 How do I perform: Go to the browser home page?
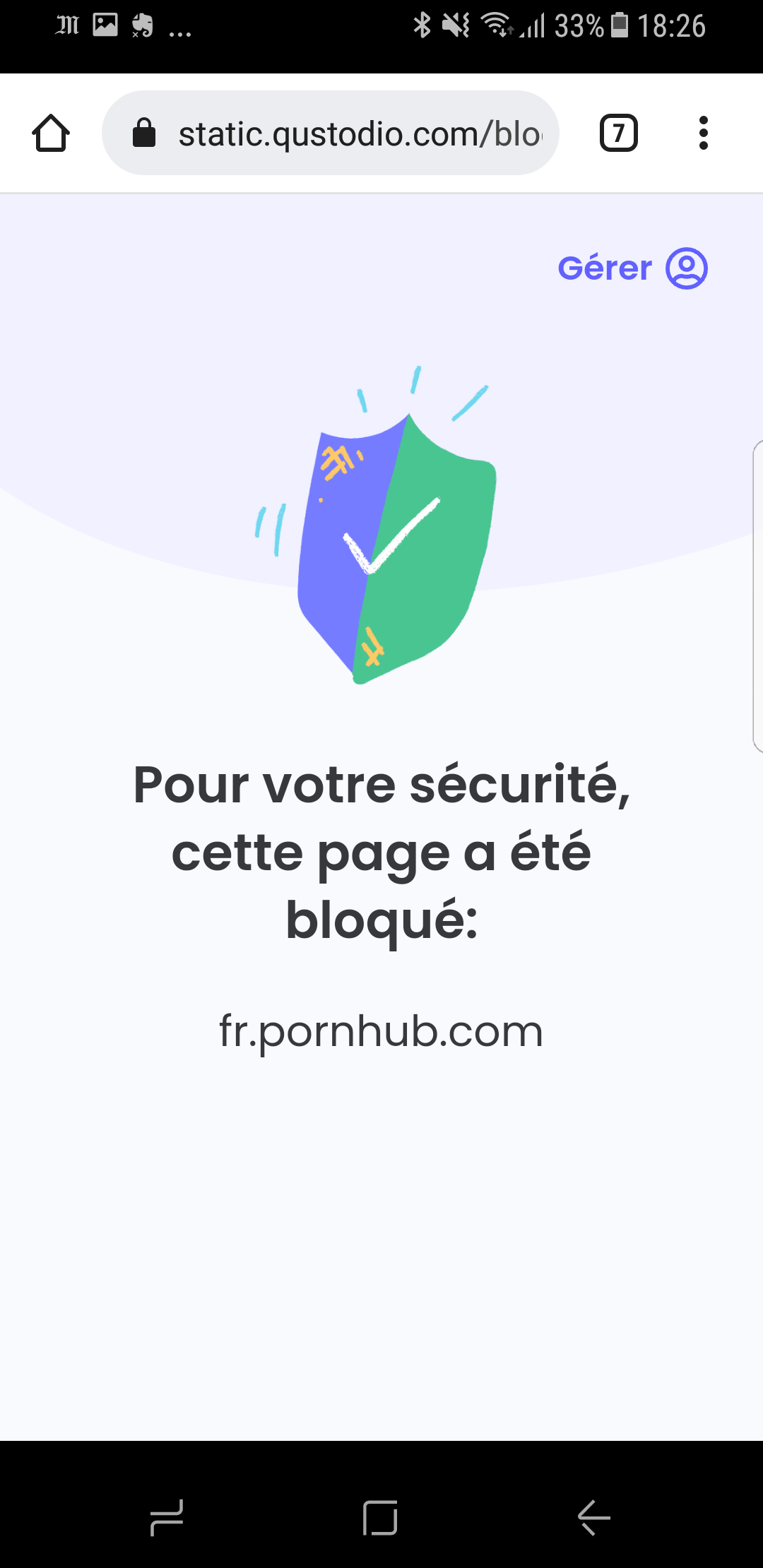51,133
